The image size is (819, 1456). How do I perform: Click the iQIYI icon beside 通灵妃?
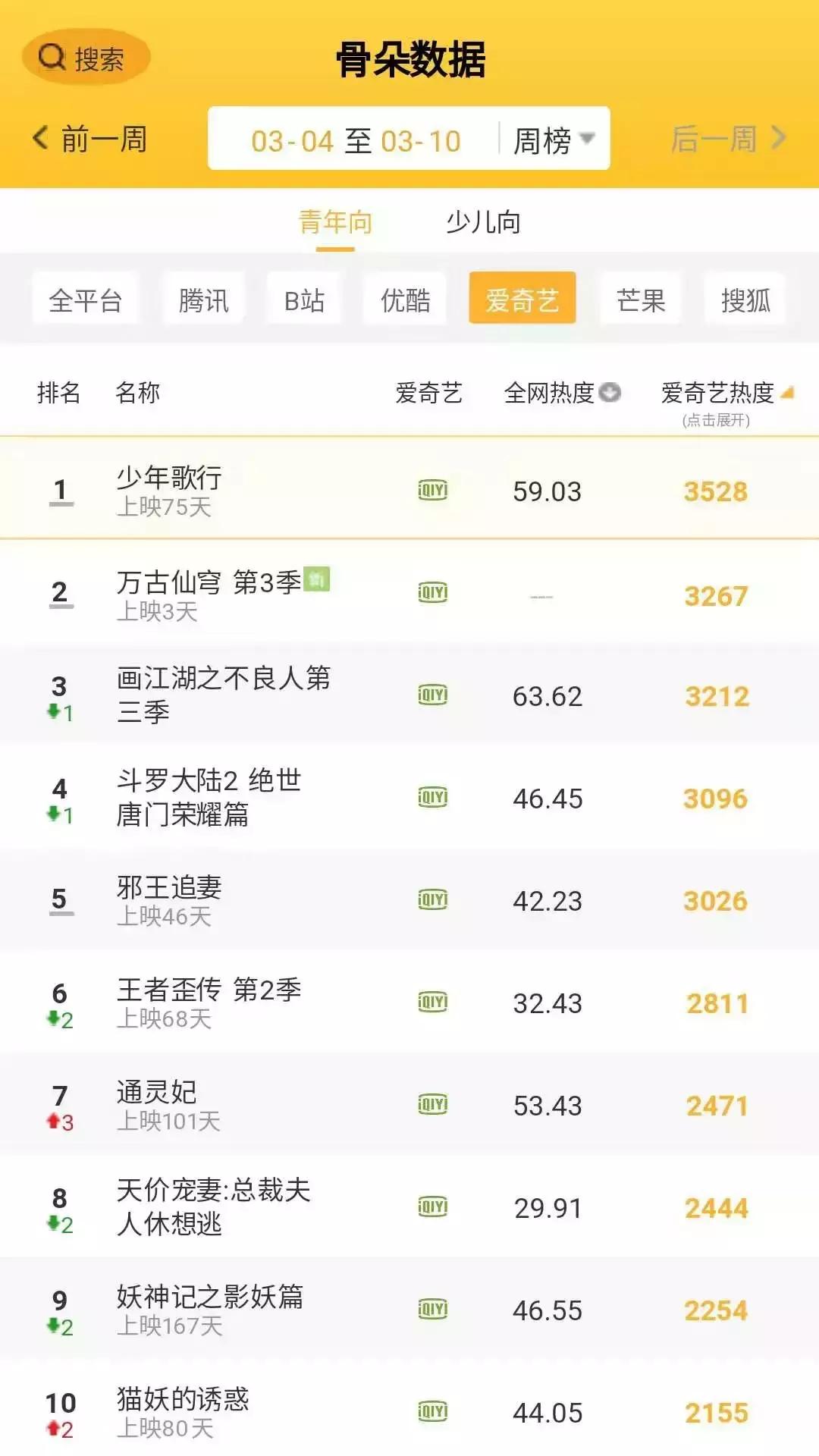(432, 1103)
